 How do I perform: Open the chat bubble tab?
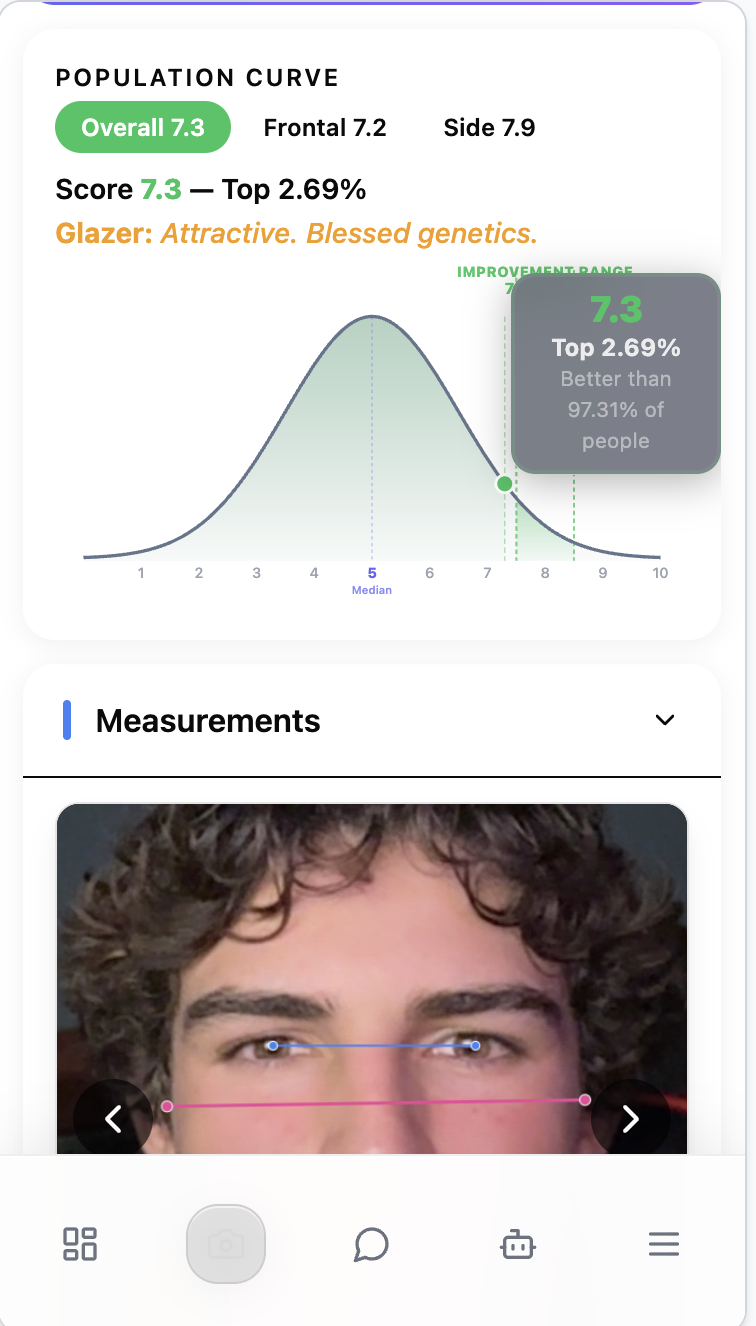click(371, 1244)
